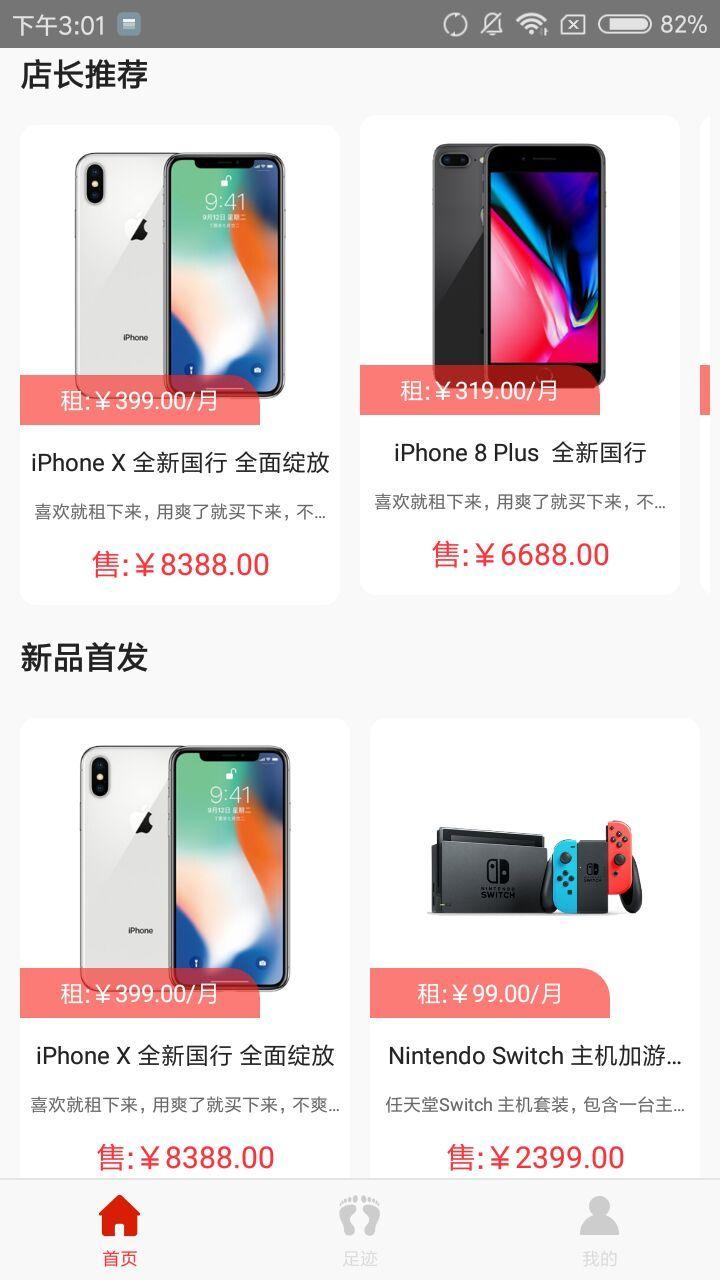Tap the 首页 home tab

[x=120, y=1229]
